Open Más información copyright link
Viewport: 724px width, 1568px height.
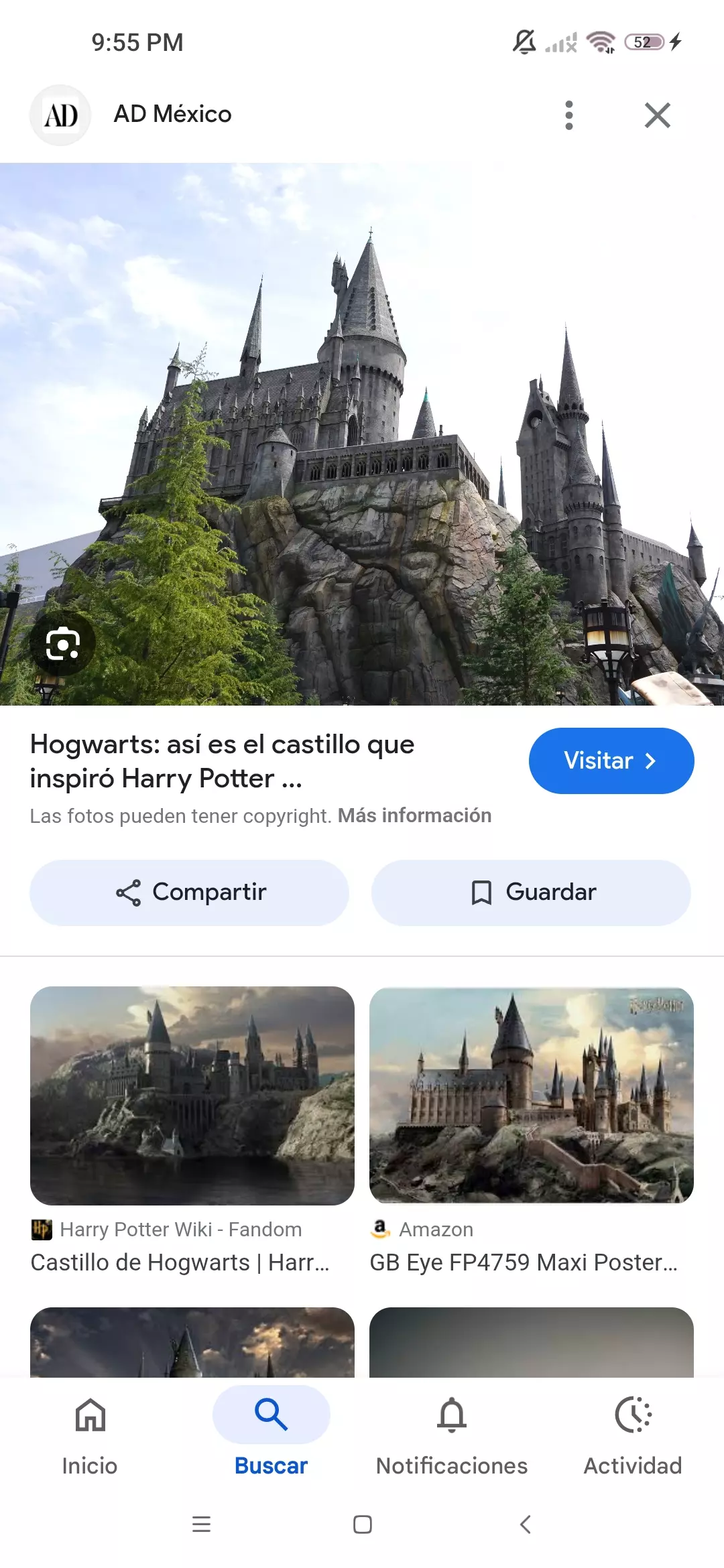(x=416, y=815)
